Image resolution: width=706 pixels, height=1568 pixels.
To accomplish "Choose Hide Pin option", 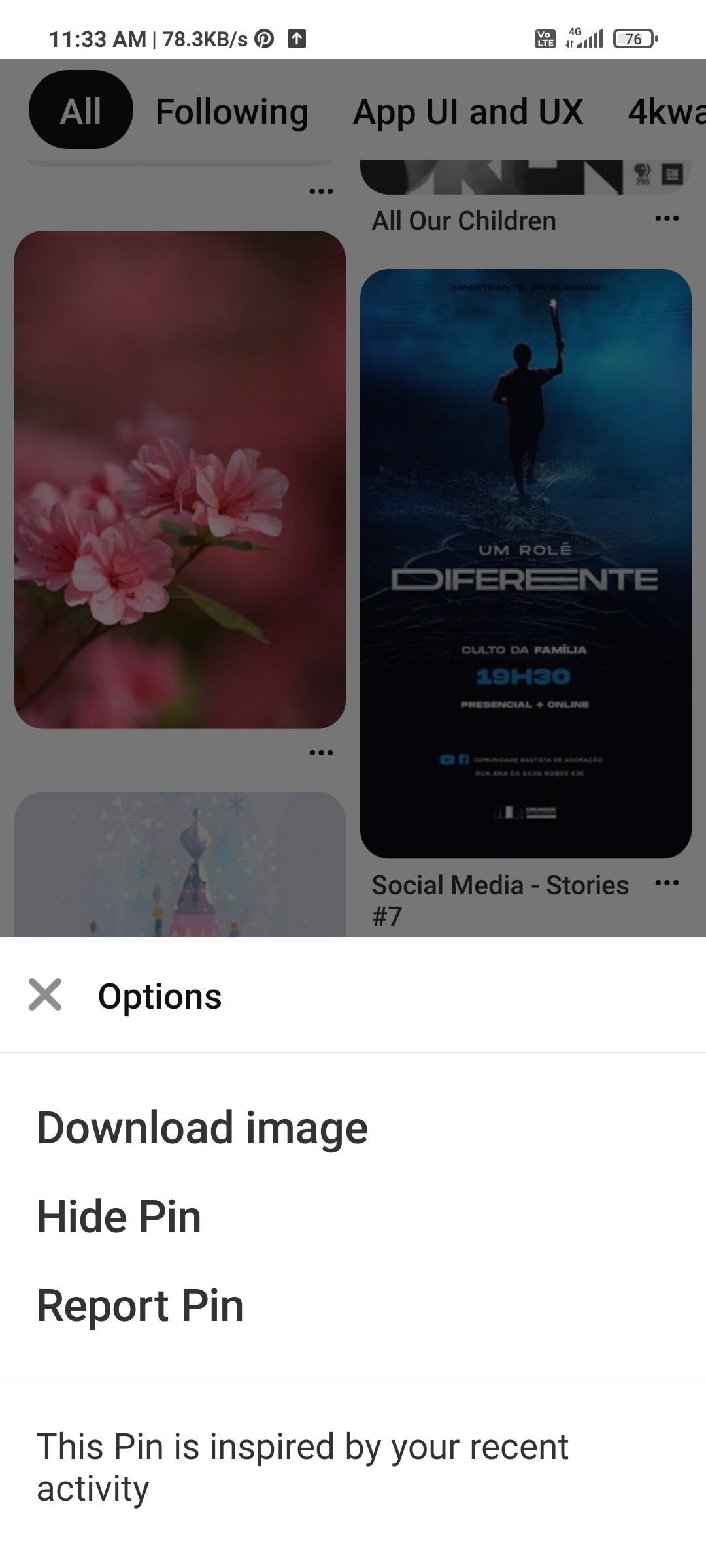I will [x=119, y=1217].
